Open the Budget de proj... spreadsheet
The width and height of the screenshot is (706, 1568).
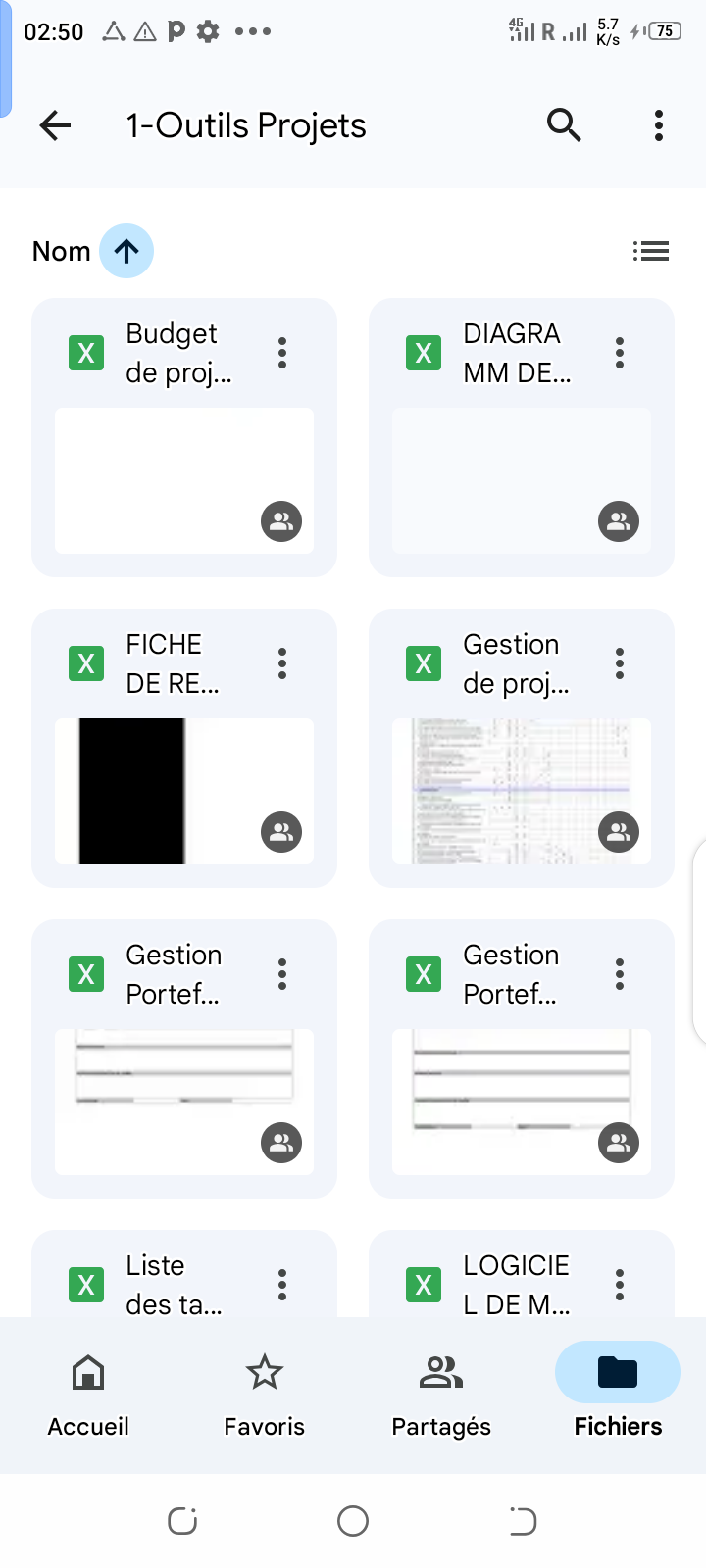click(x=184, y=437)
